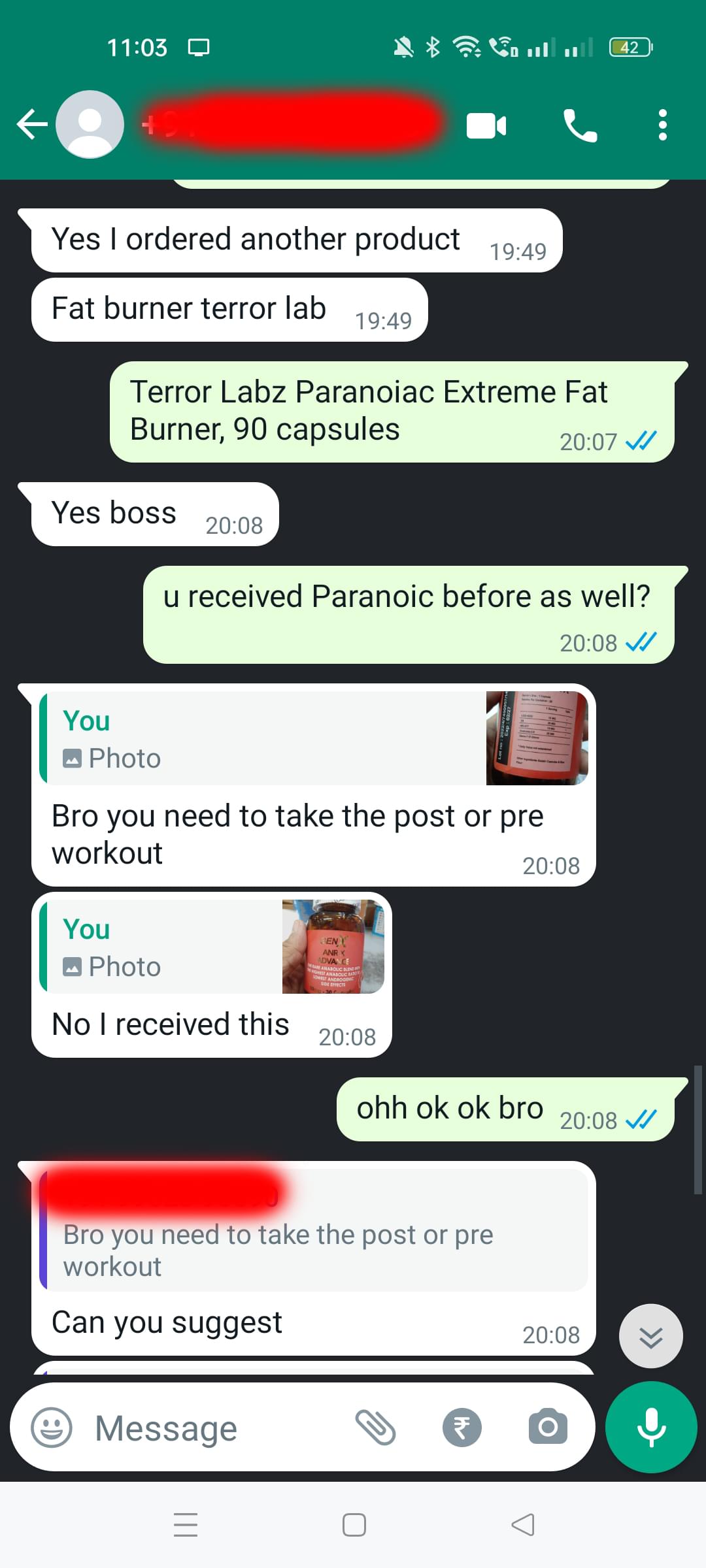Open the rupee payment option

tap(462, 1428)
